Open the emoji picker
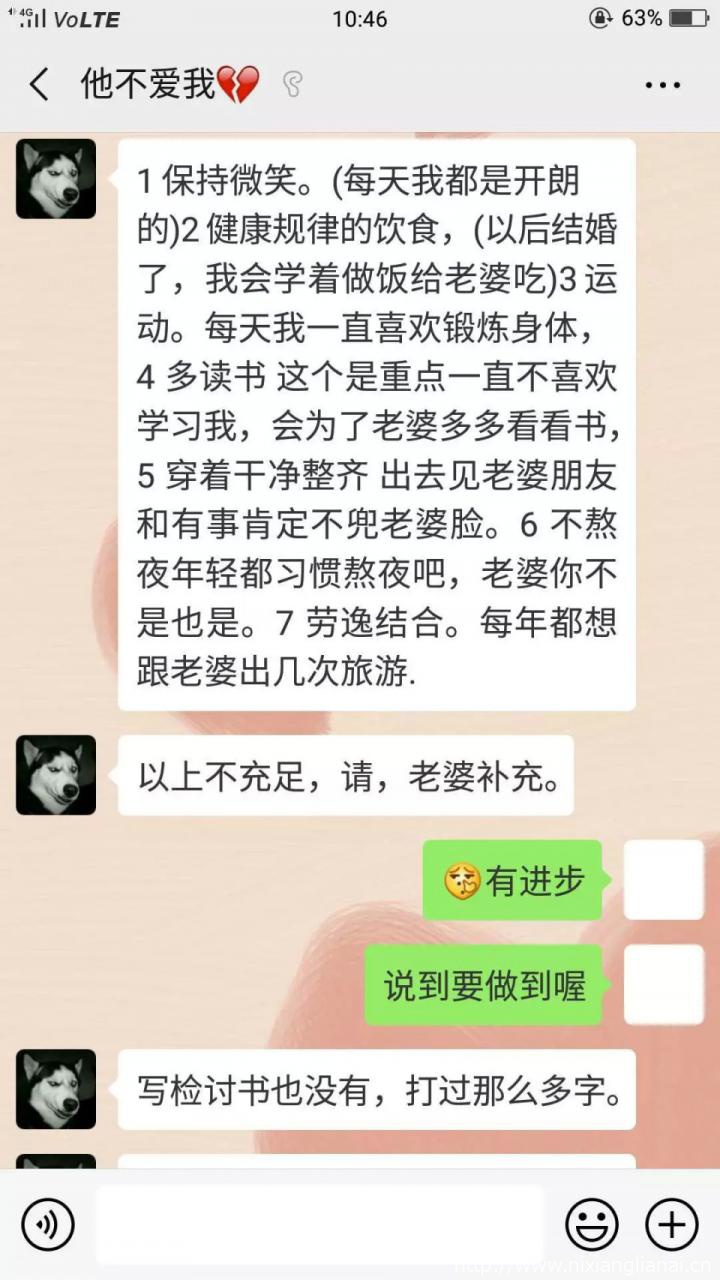The image size is (720, 1280). tap(591, 1224)
